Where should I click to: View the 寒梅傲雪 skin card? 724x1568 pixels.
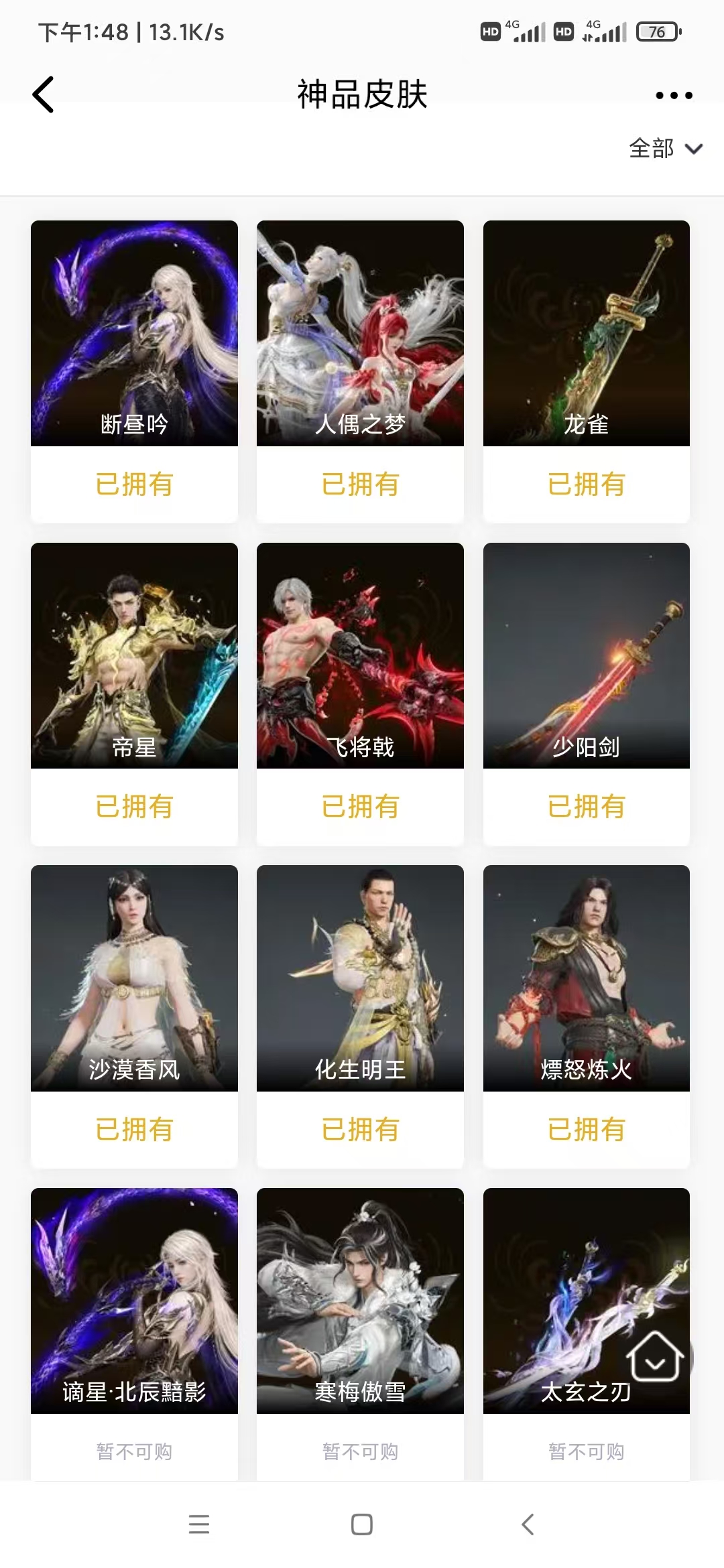click(x=360, y=1300)
